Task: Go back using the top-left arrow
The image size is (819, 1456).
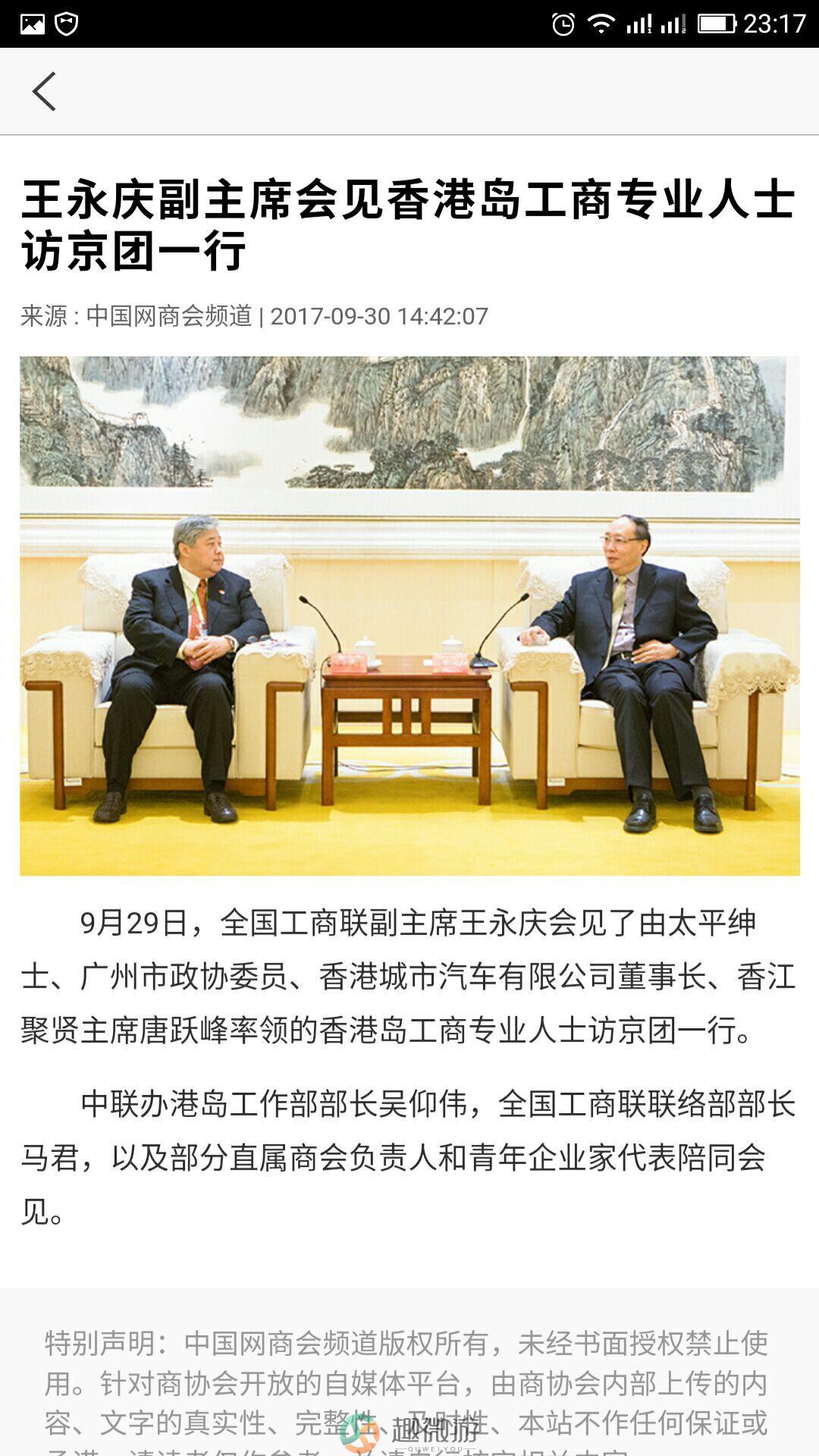Action: point(44,92)
